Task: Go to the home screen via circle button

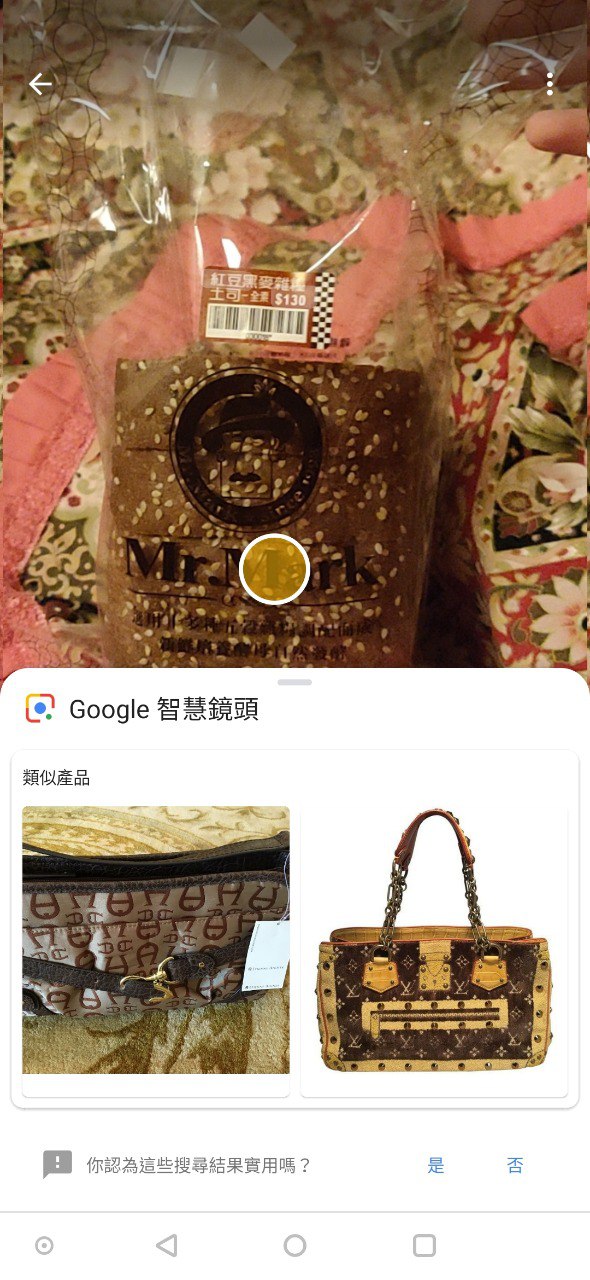Action: pos(295,1245)
